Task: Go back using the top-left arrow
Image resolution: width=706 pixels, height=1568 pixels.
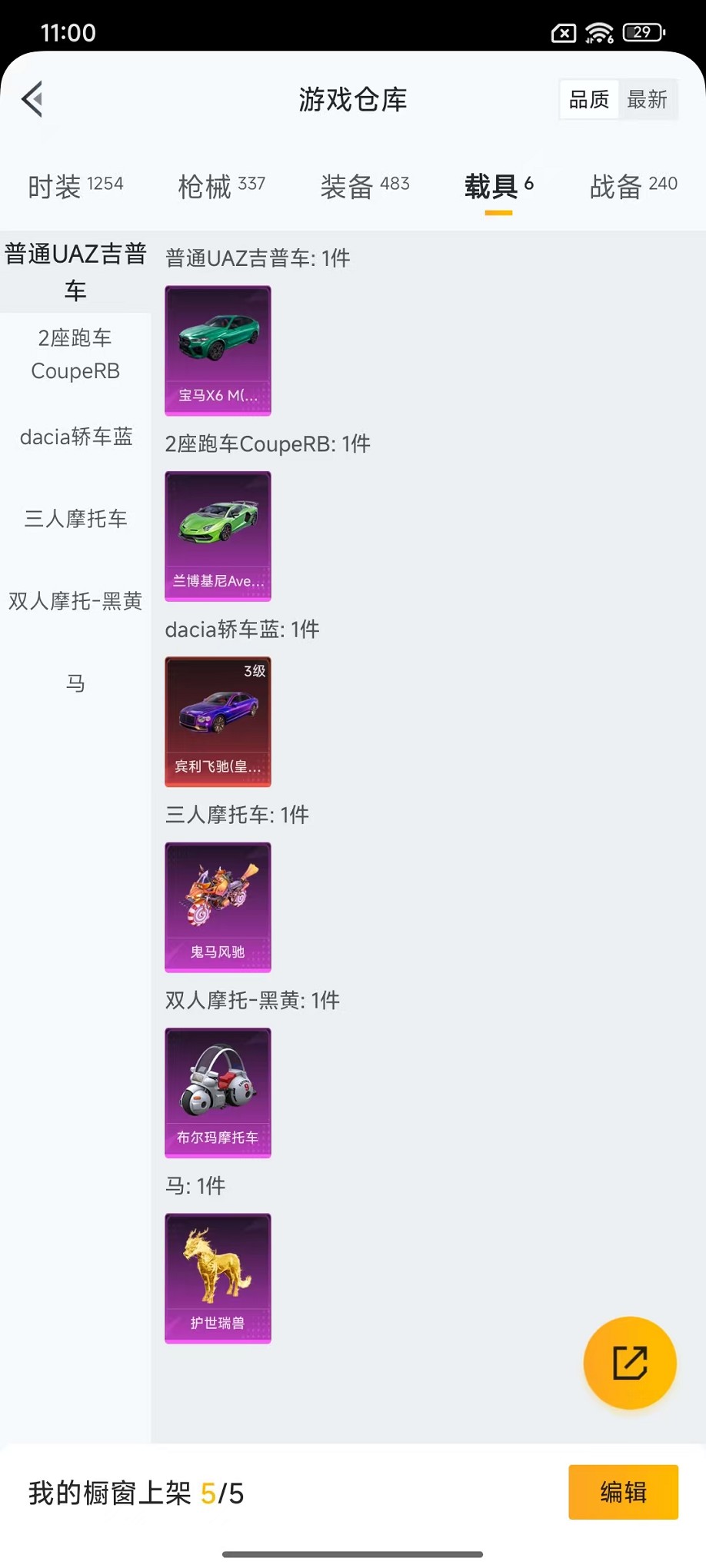Action: (x=32, y=99)
